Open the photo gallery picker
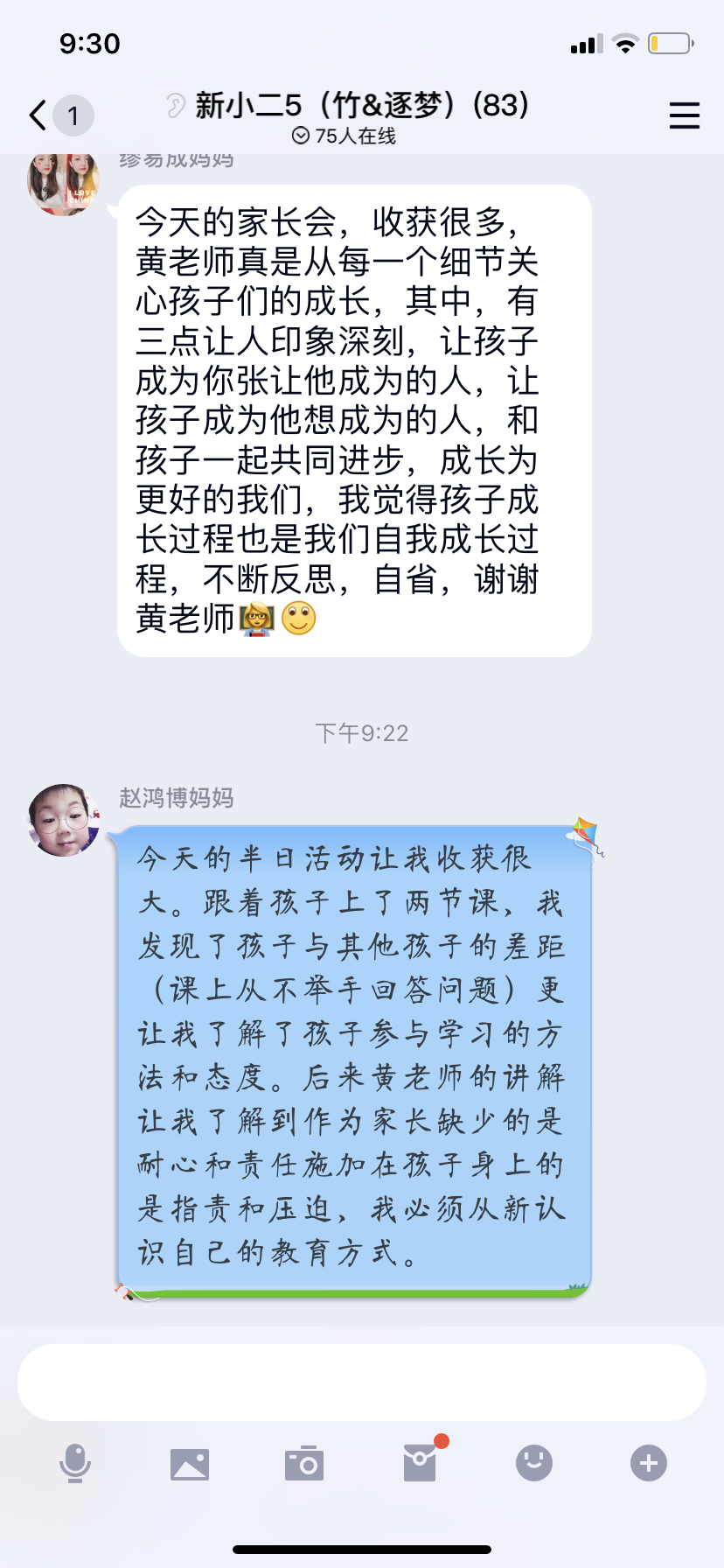724x1568 pixels. [x=190, y=1463]
